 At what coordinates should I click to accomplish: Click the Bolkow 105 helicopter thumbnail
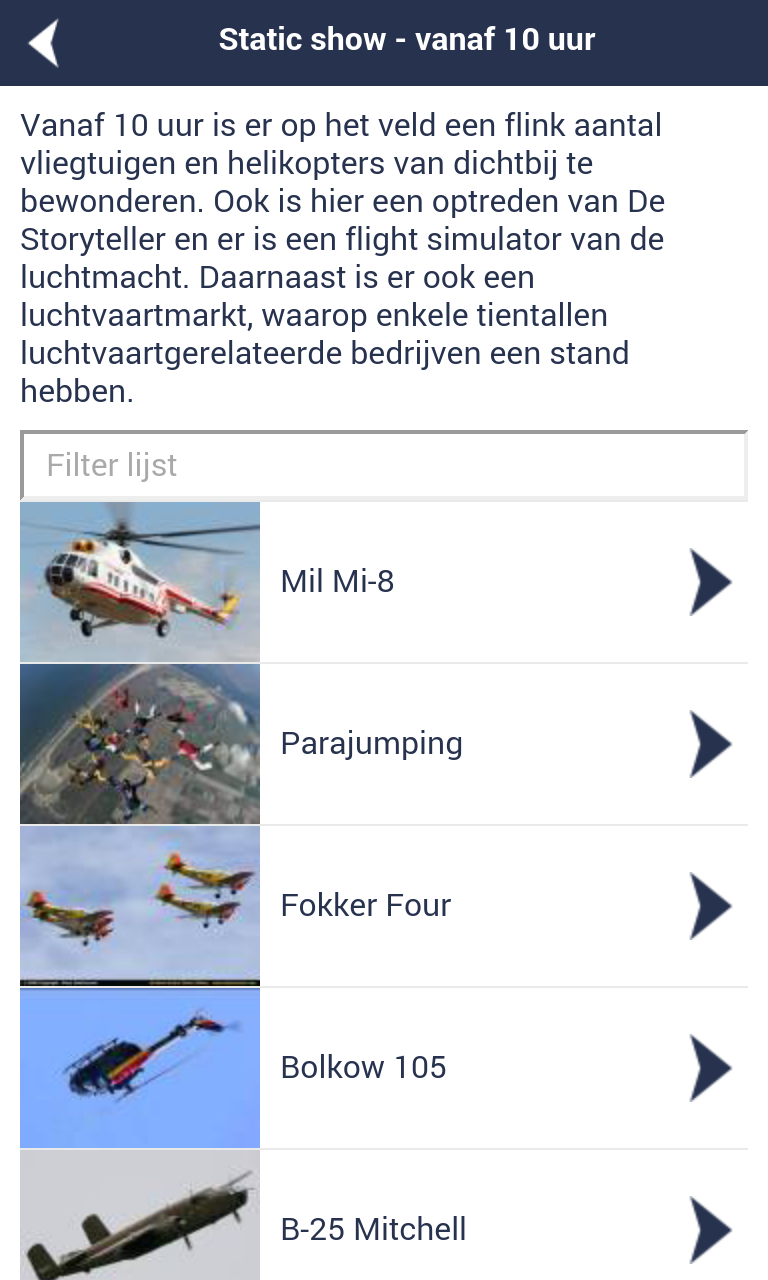click(139, 1067)
